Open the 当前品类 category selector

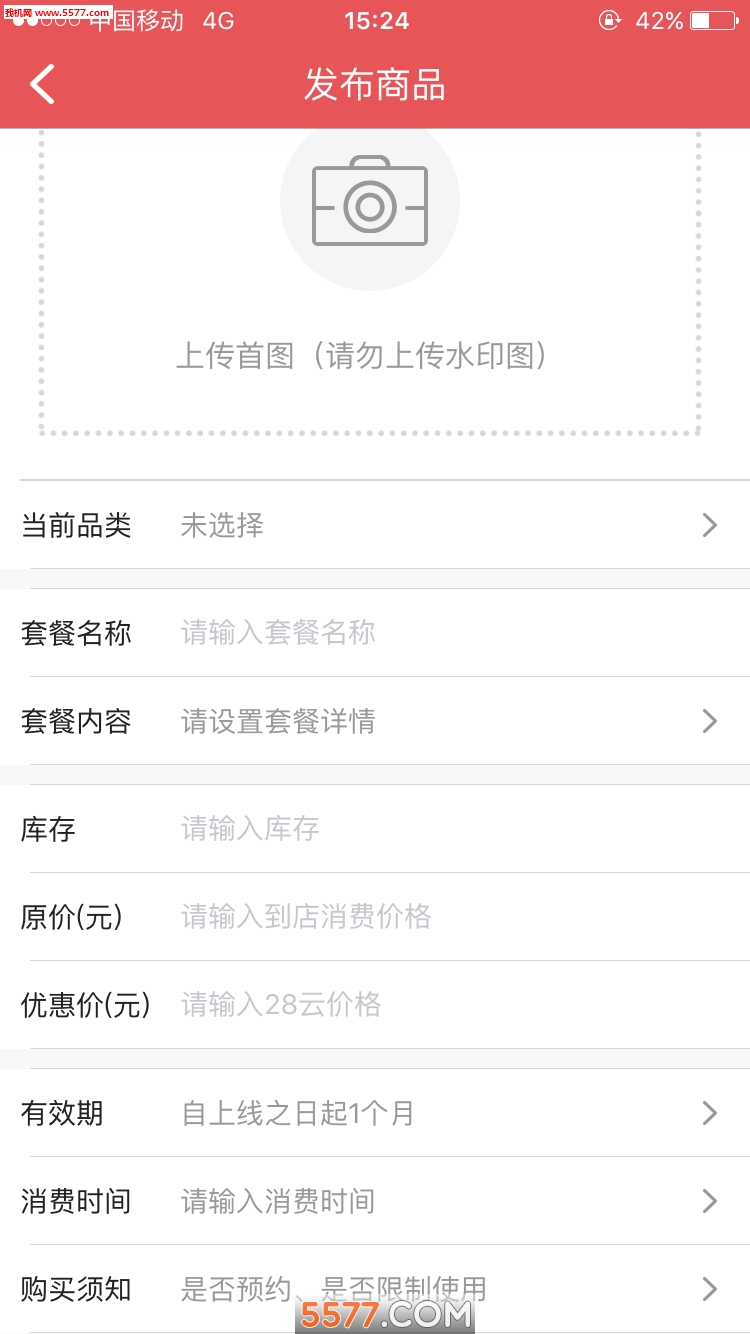coord(375,525)
